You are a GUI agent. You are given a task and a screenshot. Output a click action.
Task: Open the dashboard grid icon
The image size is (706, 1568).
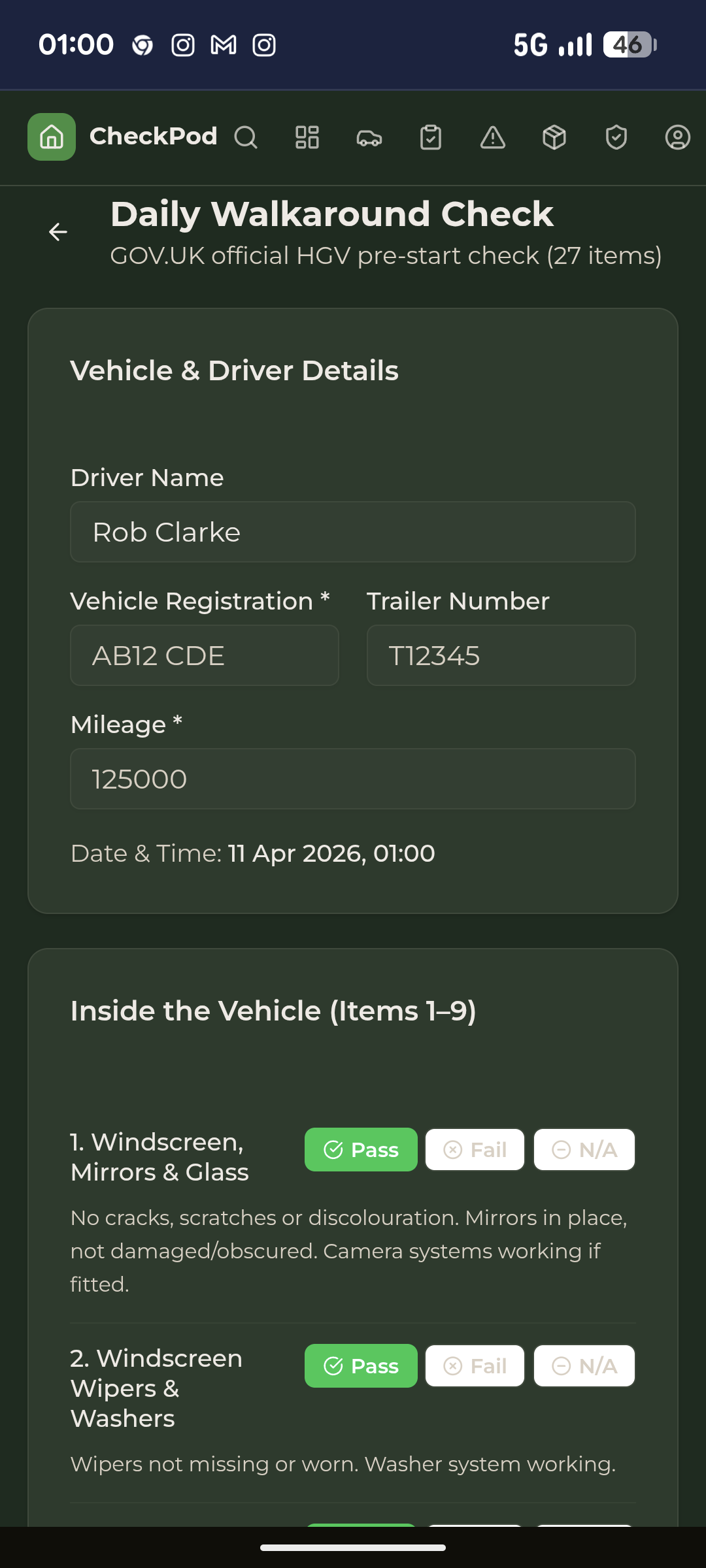click(307, 138)
